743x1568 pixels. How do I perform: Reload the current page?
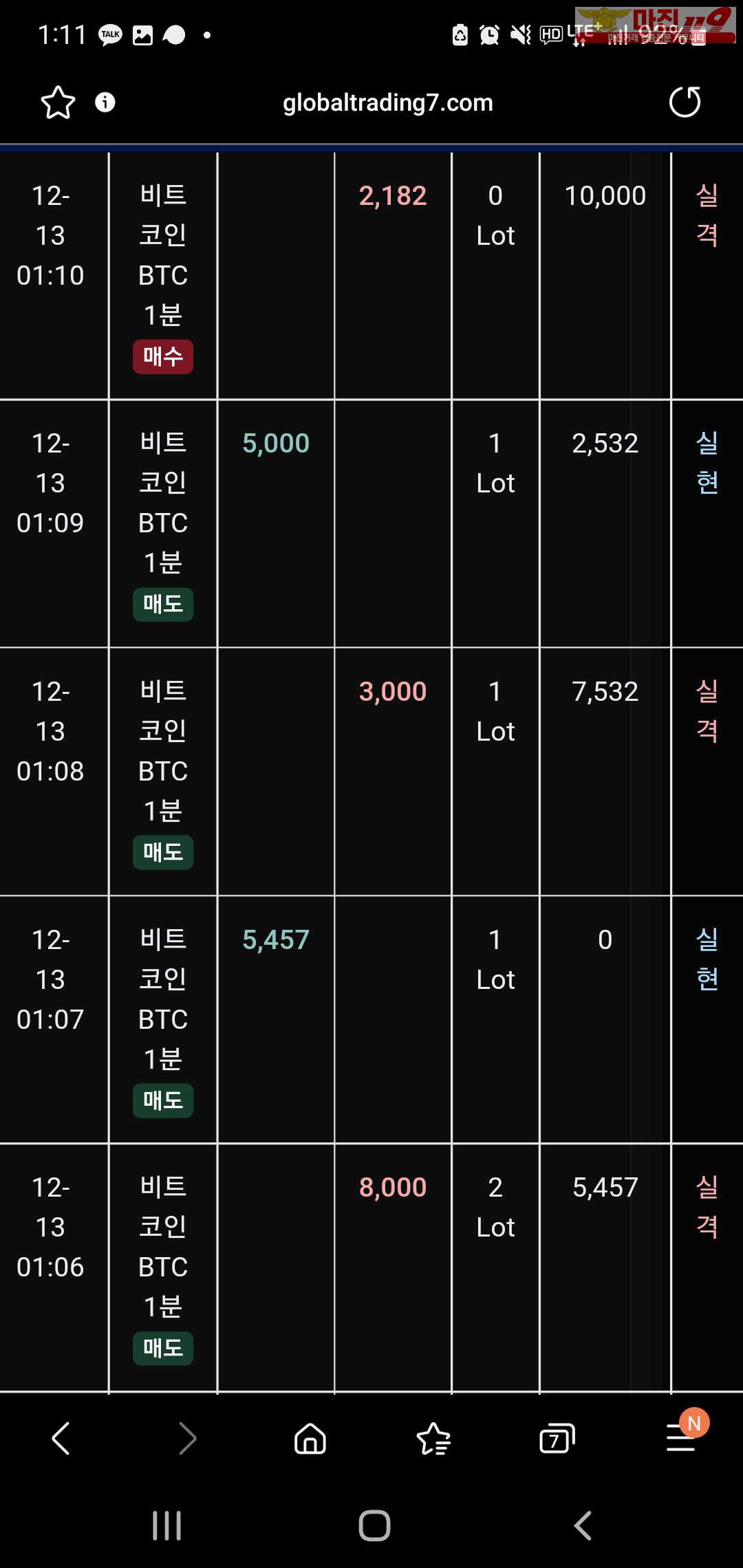[685, 102]
